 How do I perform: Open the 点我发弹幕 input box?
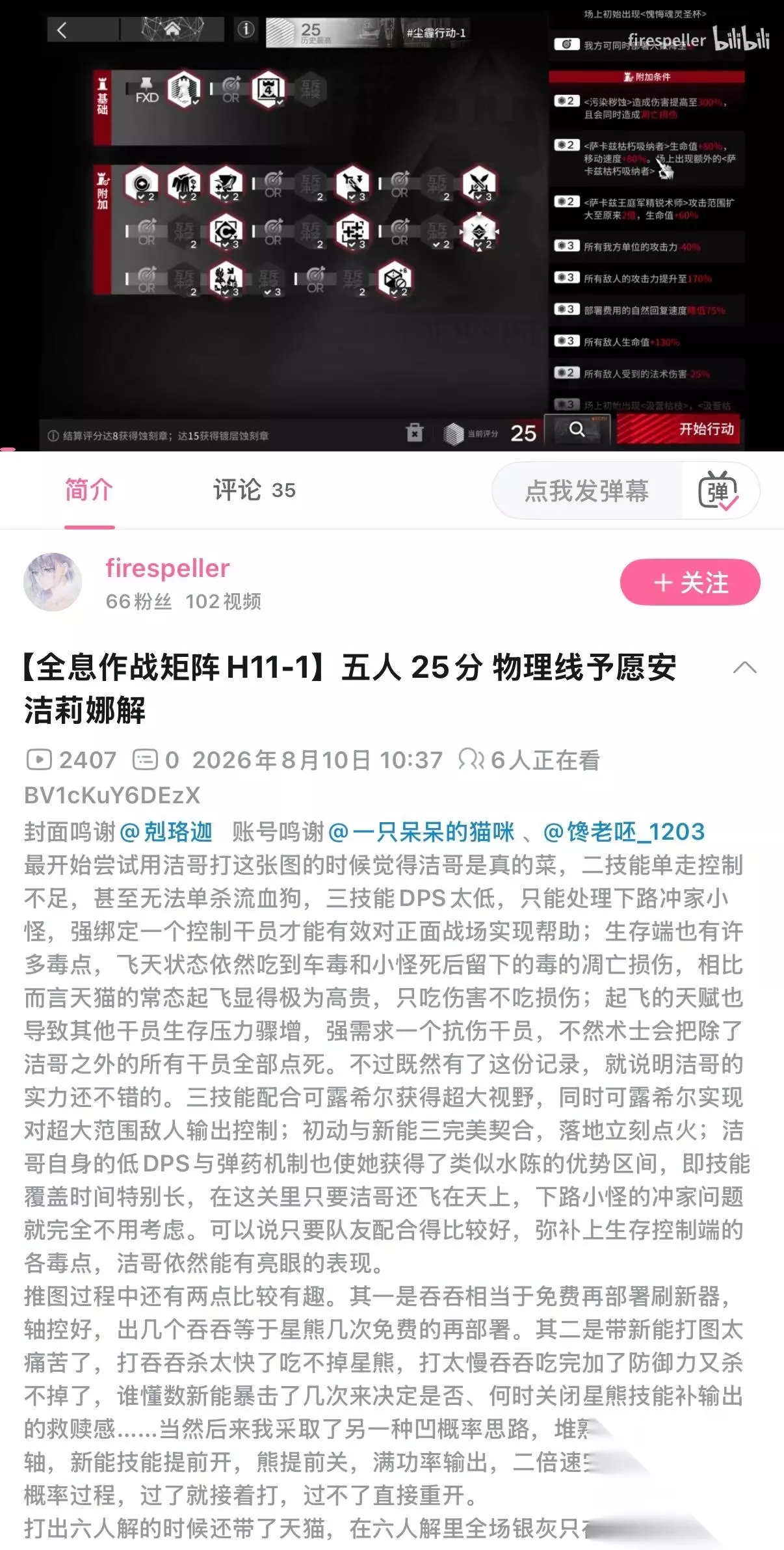click(x=586, y=490)
